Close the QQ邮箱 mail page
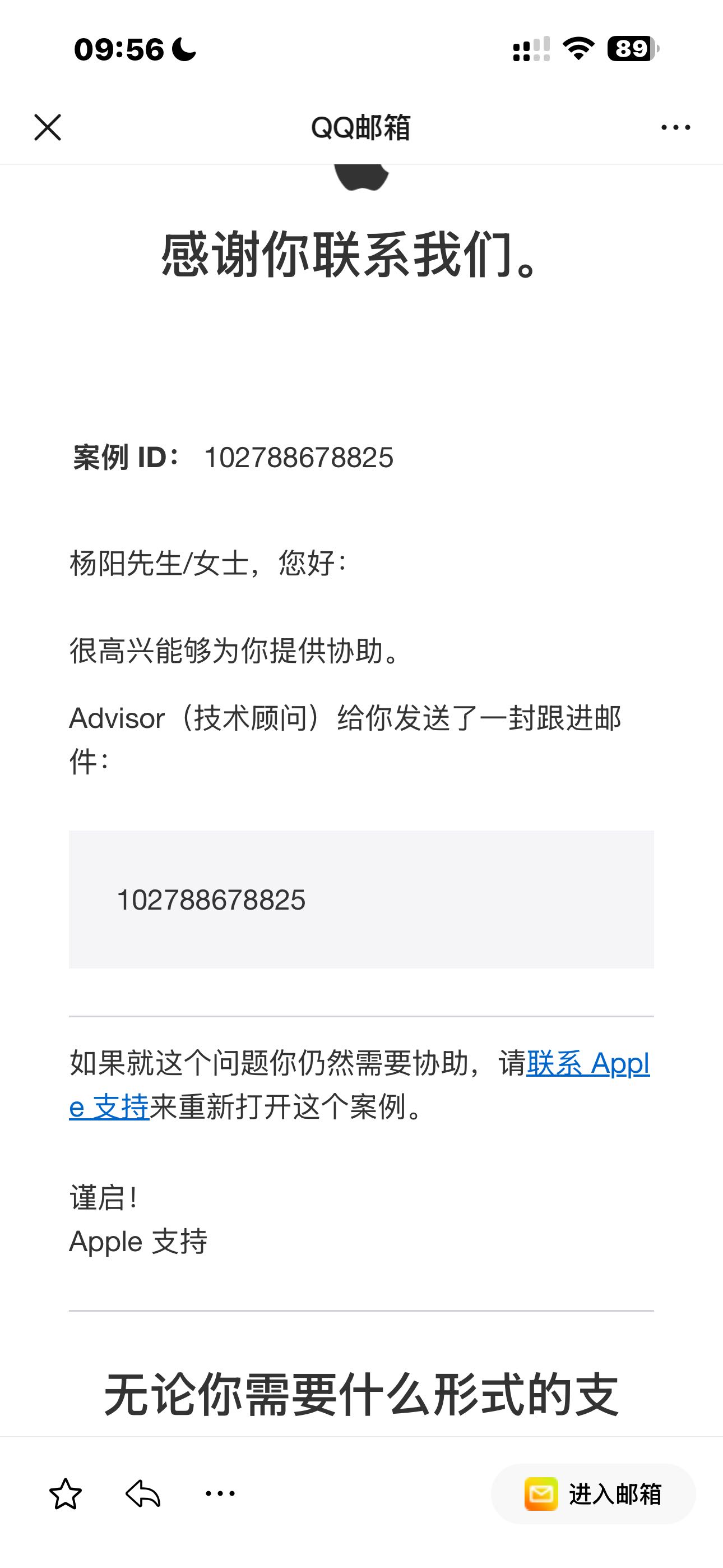The height and width of the screenshot is (1568, 723). point(48,127)
